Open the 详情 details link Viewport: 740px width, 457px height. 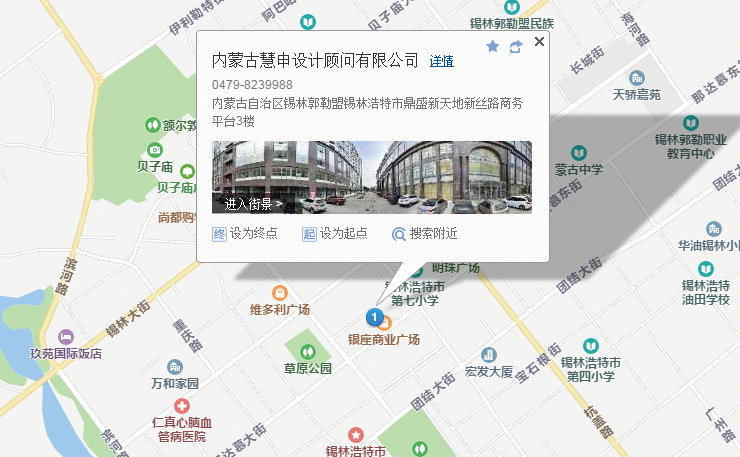click(x=441, y=61)
